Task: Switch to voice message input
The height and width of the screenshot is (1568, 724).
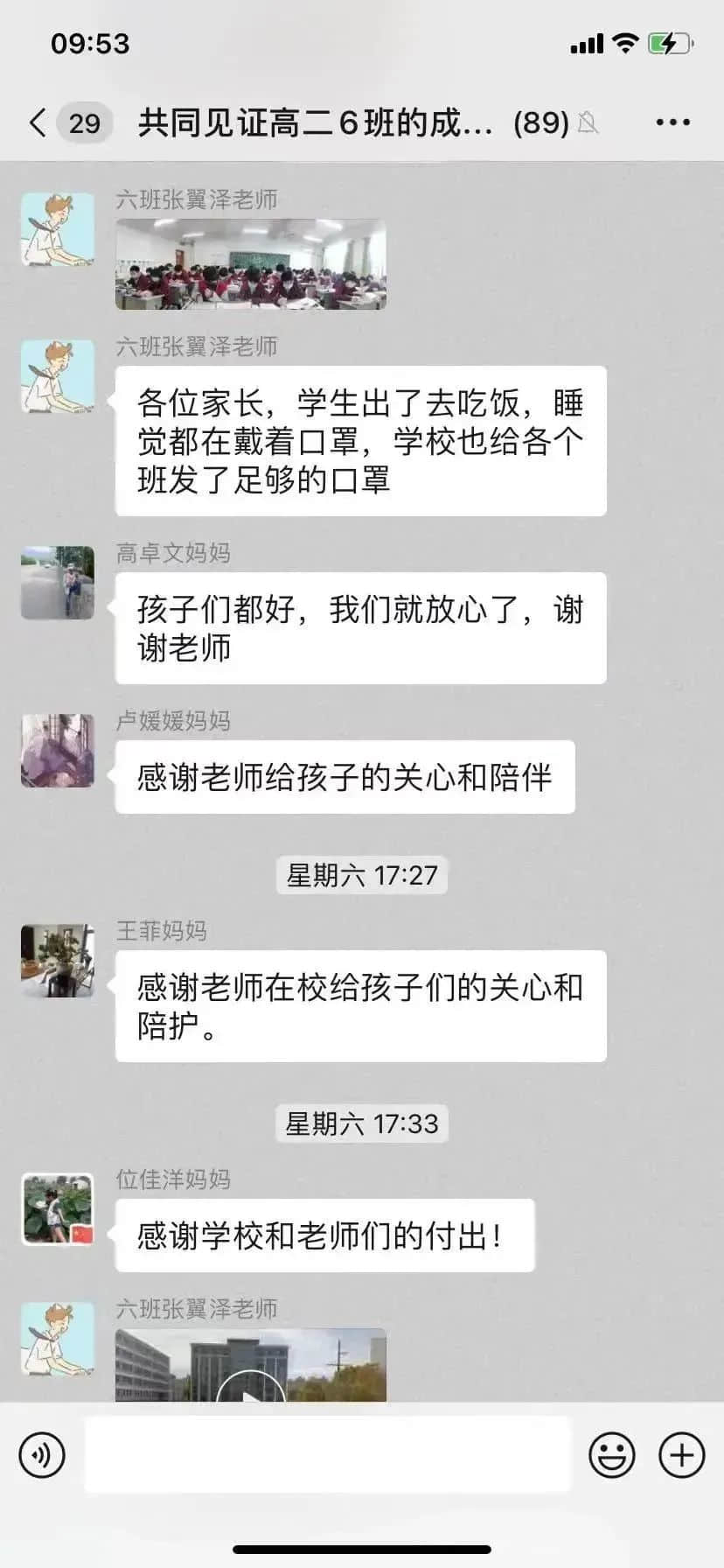Action: 42,1455
